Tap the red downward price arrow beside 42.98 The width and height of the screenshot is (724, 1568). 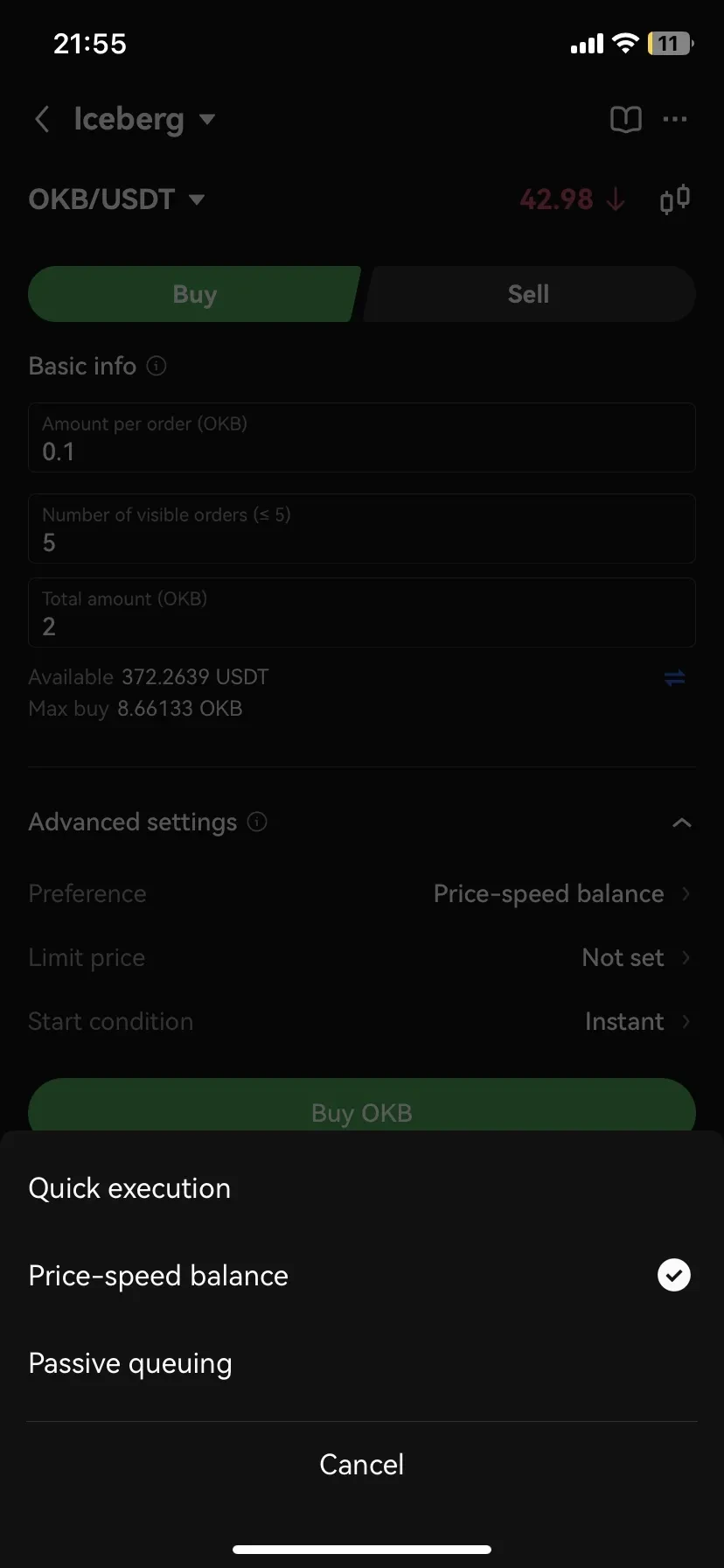pos(615,199)
